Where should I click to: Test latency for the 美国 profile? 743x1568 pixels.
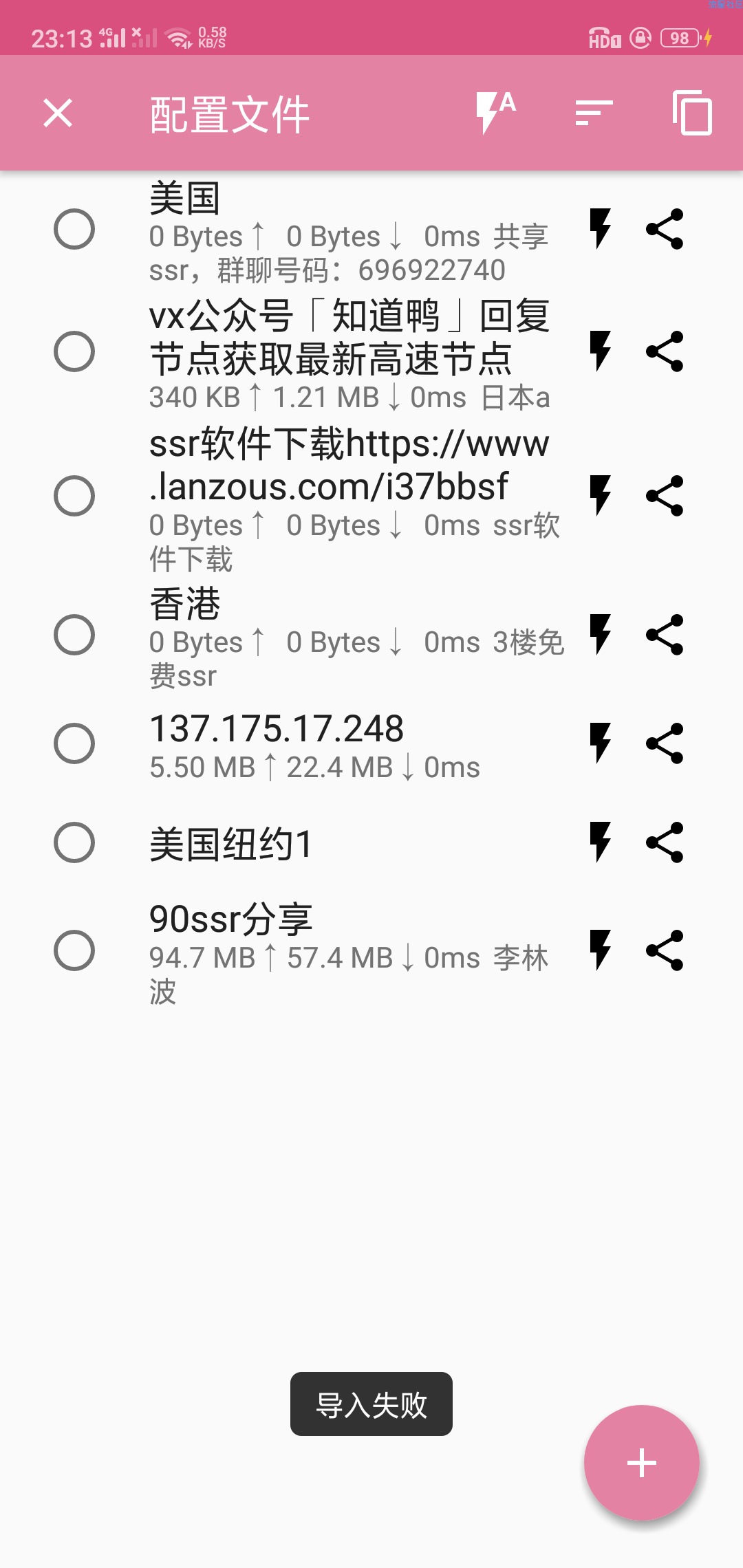tap(601, 229)
